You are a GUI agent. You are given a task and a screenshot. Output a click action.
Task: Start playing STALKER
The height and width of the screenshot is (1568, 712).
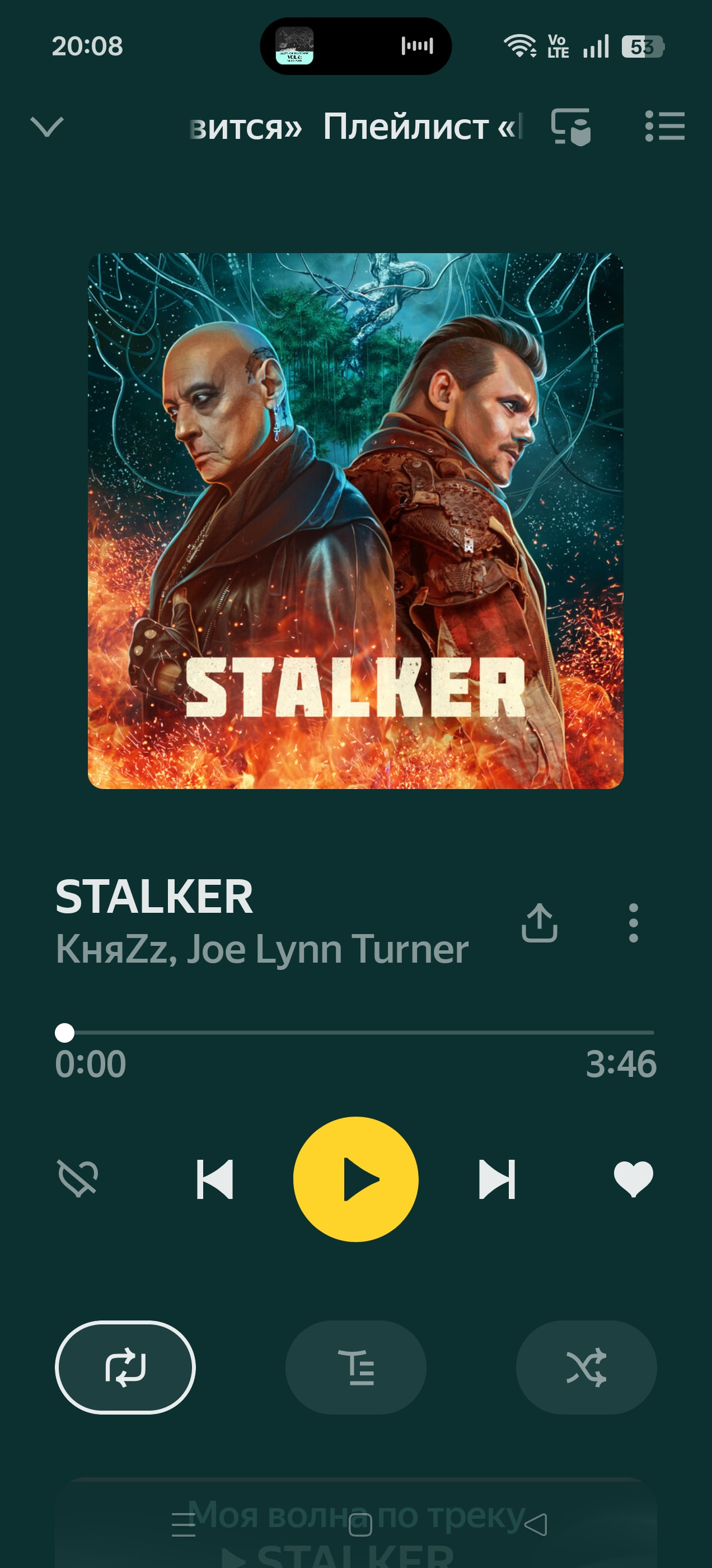click(356, 1179)
